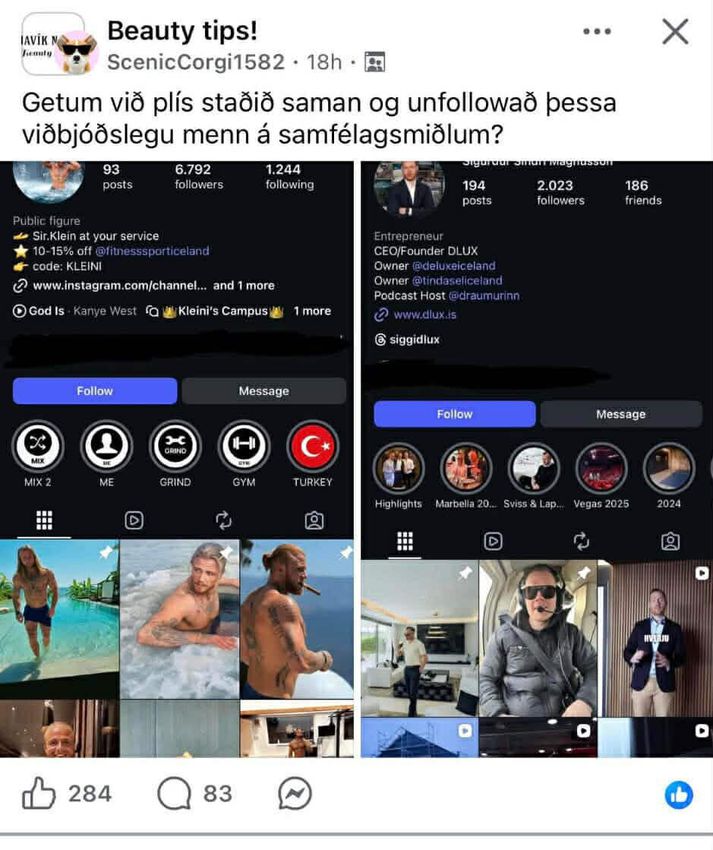
Task: Open the three-dot post options menu
Action: [x=596, y=31]
